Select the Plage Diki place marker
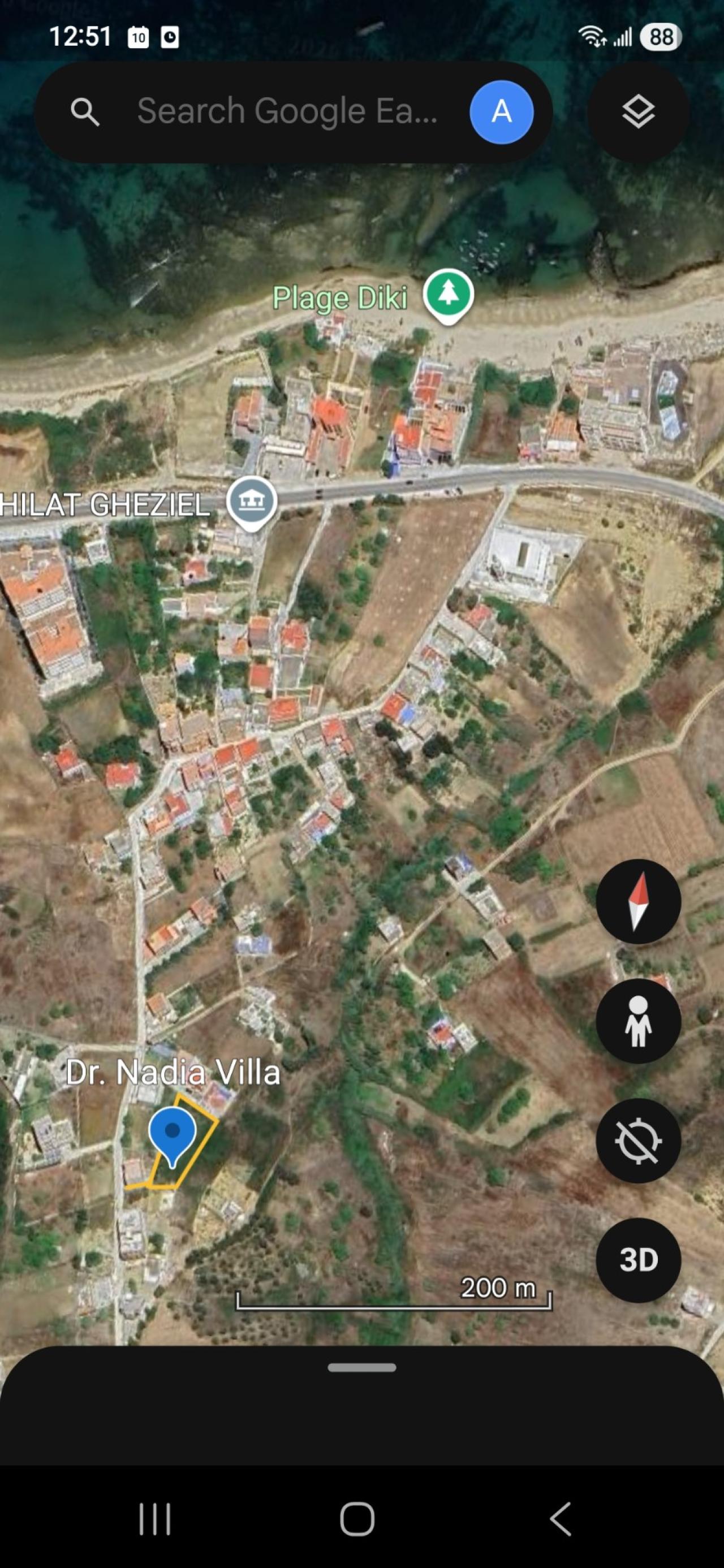Screen dimensions: 724x1568 coord(448,293)
